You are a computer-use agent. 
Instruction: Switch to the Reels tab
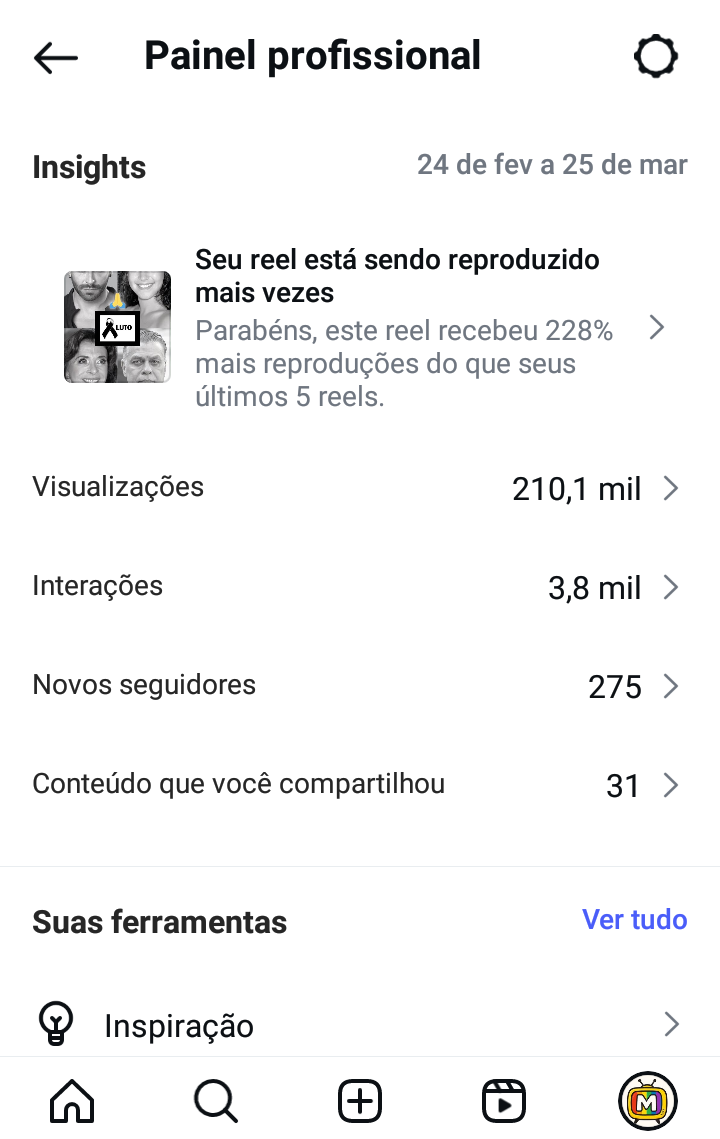(x=504, y=1101)
